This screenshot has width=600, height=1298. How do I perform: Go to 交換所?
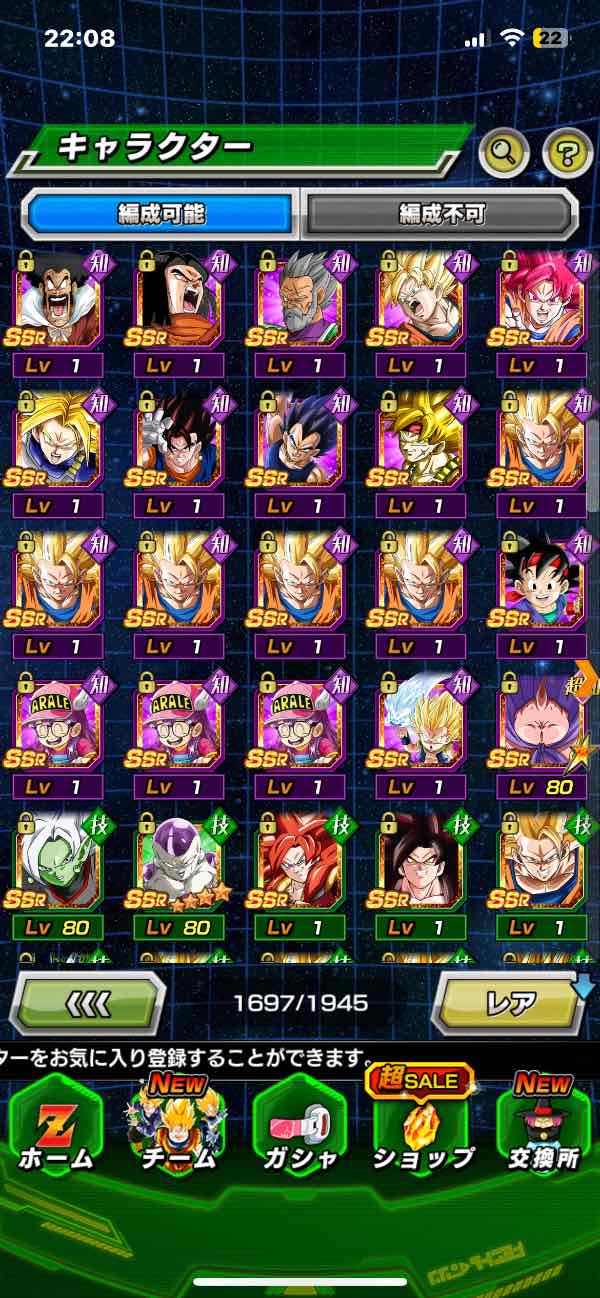(x=543, y=1128)
